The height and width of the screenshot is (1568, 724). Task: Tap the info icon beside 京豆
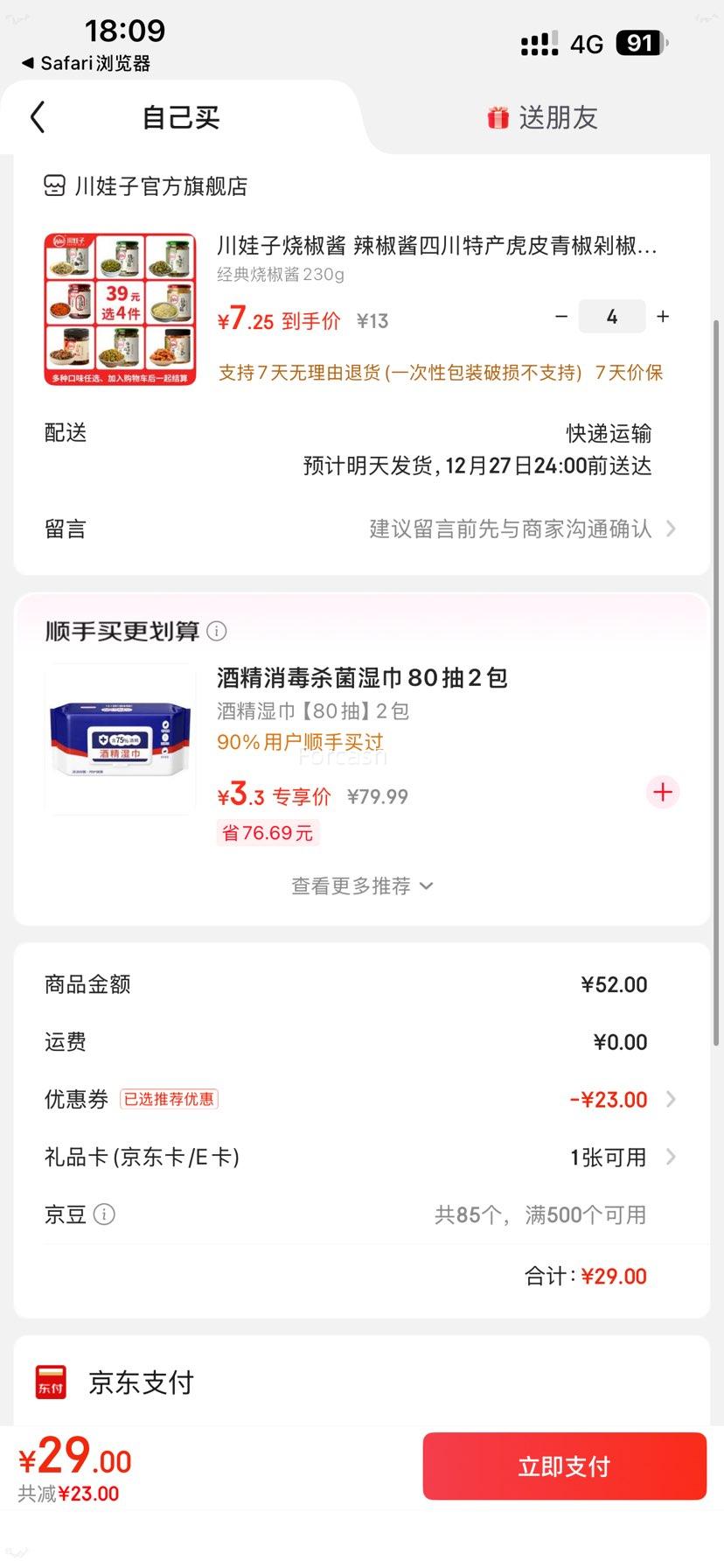pyautogui.click(x=104, y=1214)
